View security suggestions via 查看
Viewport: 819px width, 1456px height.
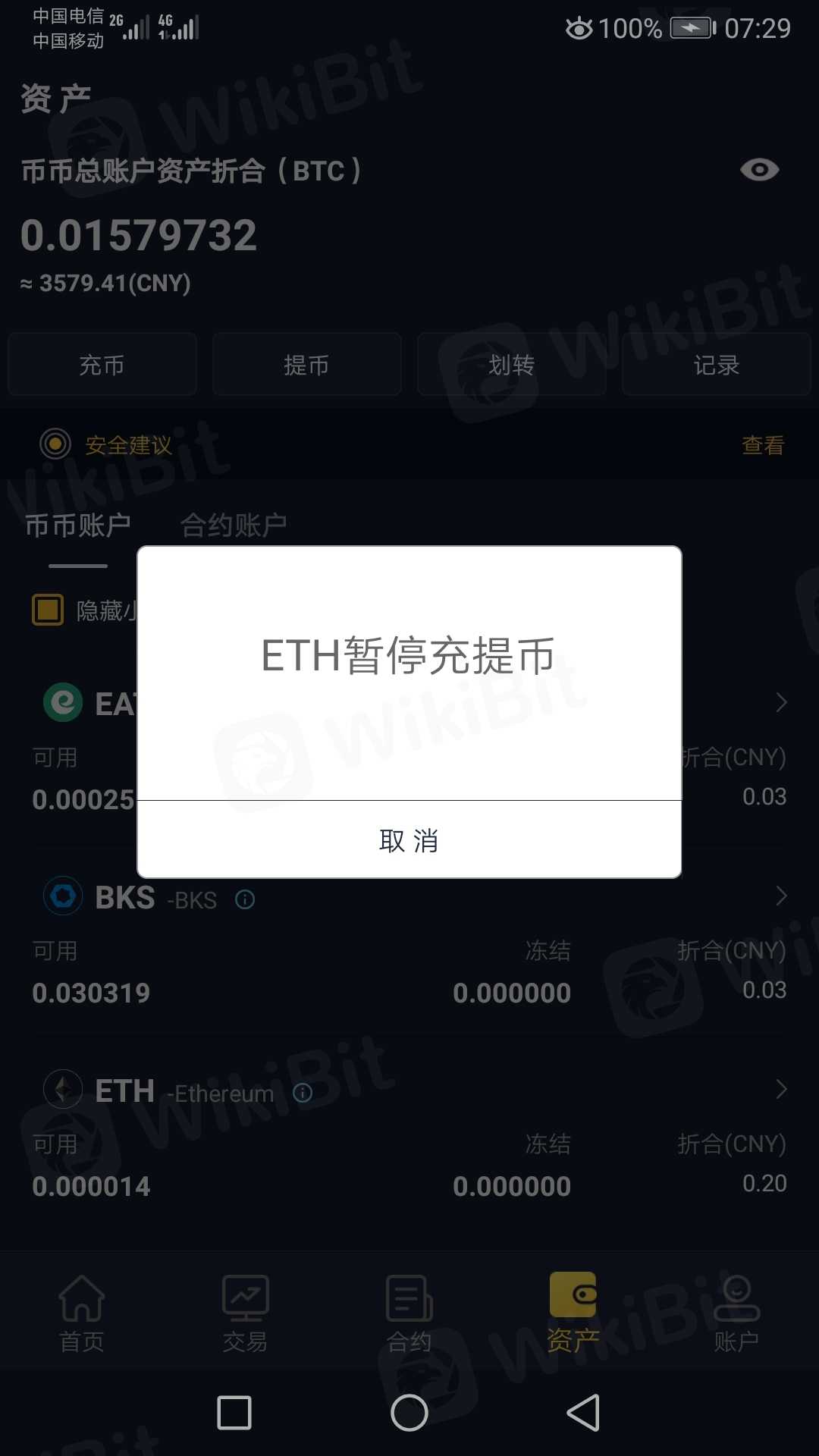(x=762, y=445)
